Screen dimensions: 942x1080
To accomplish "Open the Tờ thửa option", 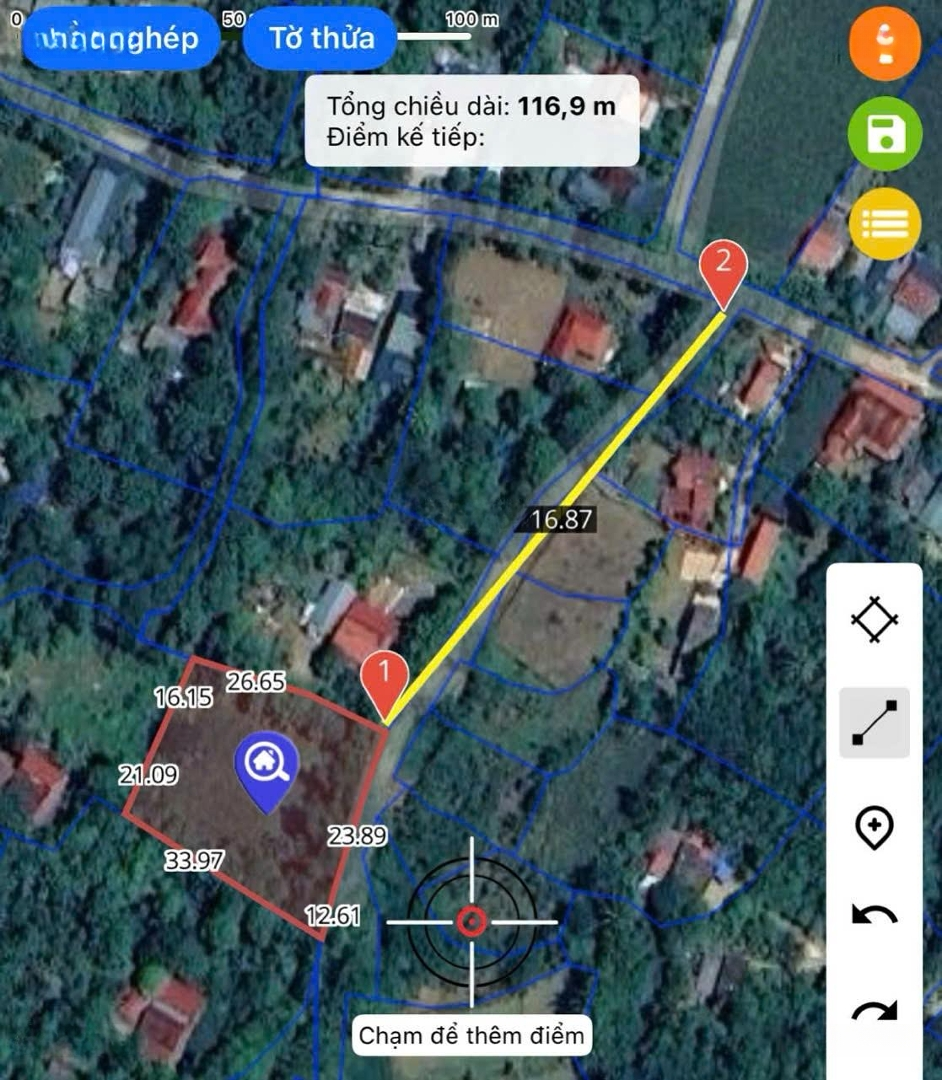I will [x=321, y=38].
